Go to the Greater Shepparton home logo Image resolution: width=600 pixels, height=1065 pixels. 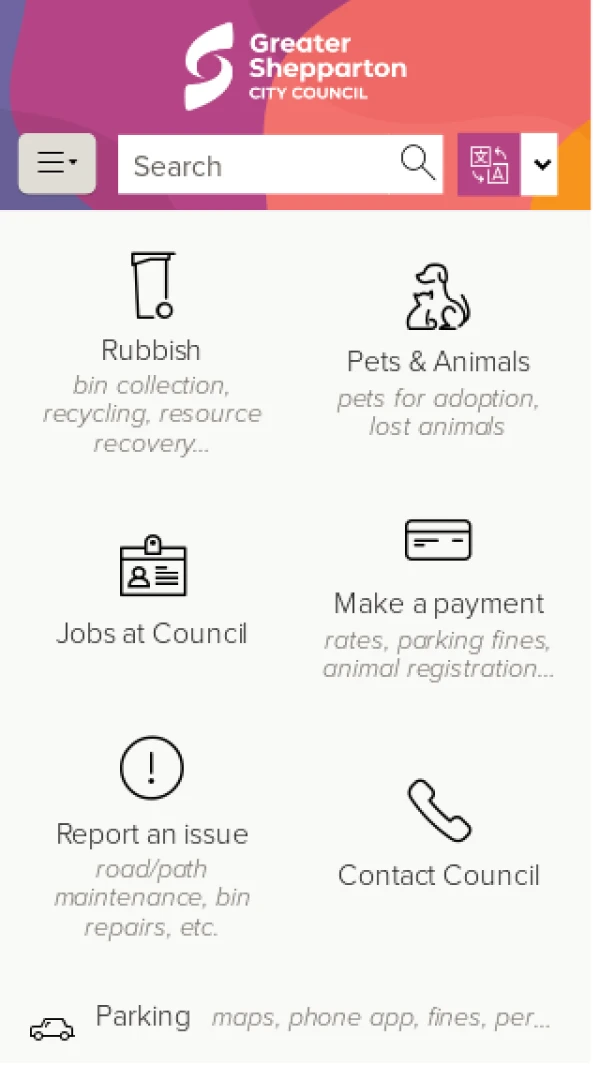click(x=296, y=66)
